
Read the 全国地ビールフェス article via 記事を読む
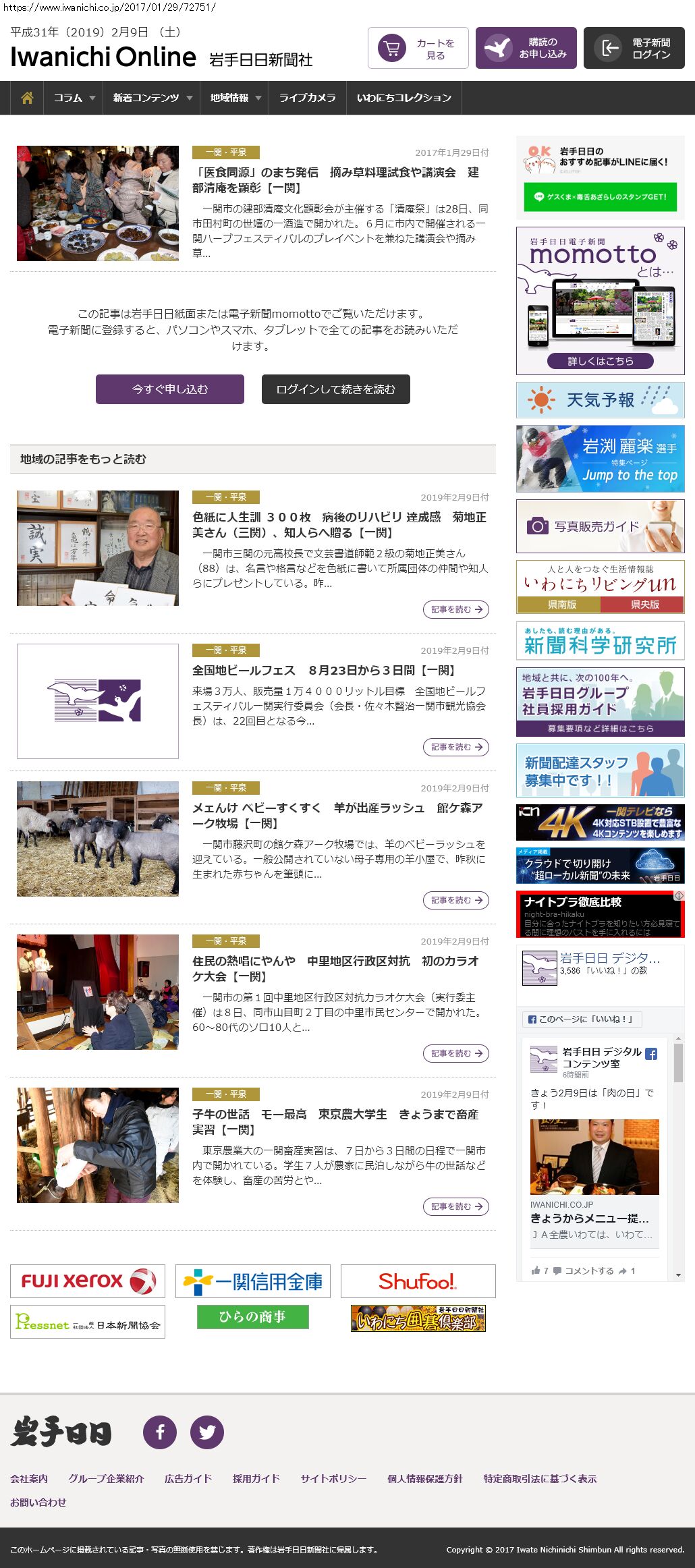456,747
